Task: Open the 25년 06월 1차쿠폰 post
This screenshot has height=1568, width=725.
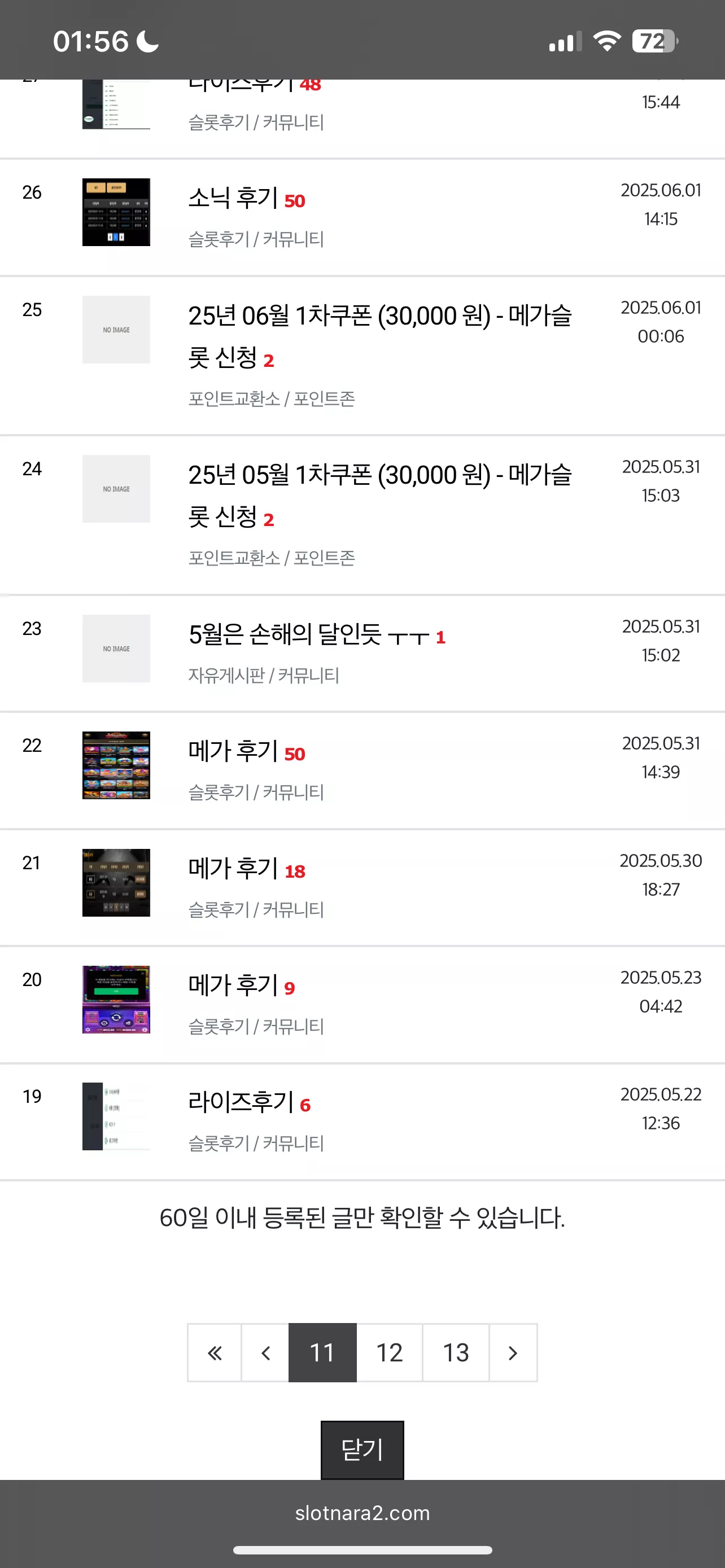Action: tap(380, 336)
